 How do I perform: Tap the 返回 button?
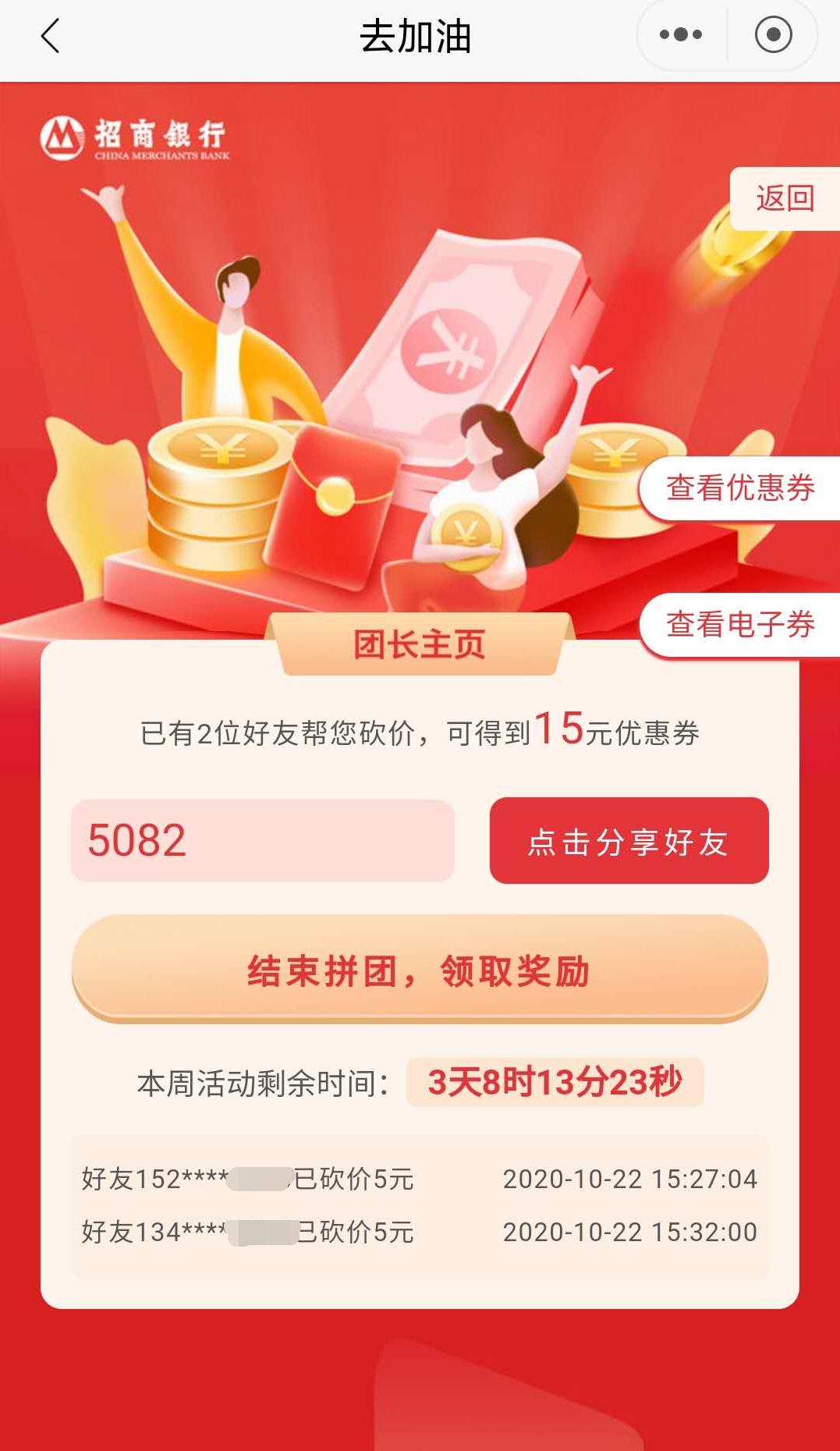point(785,199)
